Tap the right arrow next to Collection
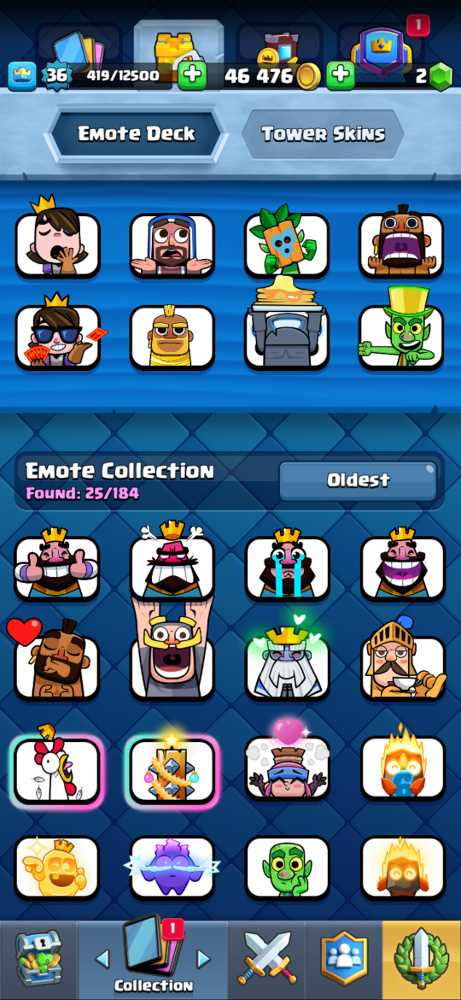Viewport: 461px width, 1000px height. 203,958
